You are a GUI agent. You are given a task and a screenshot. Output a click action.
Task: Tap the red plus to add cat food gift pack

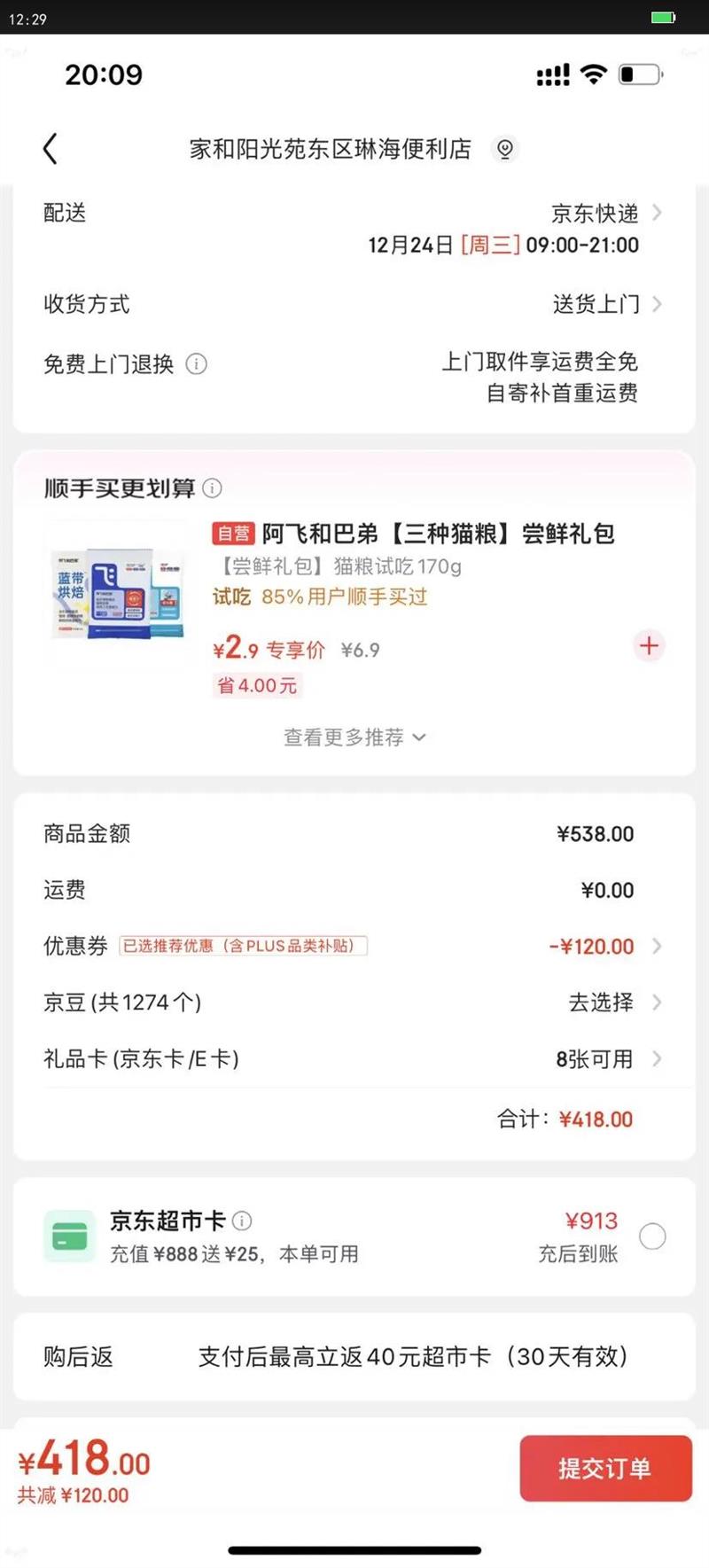[x=649, y=646]
